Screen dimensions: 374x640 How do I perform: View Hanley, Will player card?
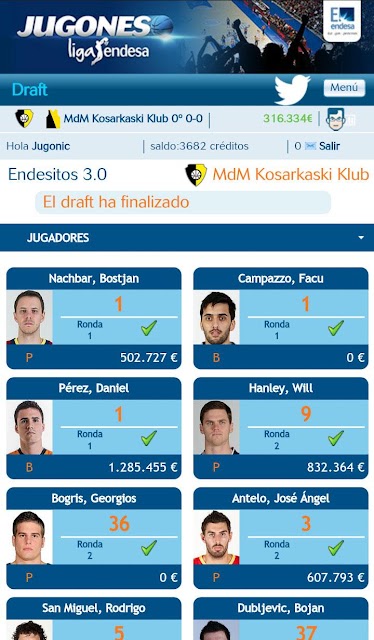(x=280, y=428)
